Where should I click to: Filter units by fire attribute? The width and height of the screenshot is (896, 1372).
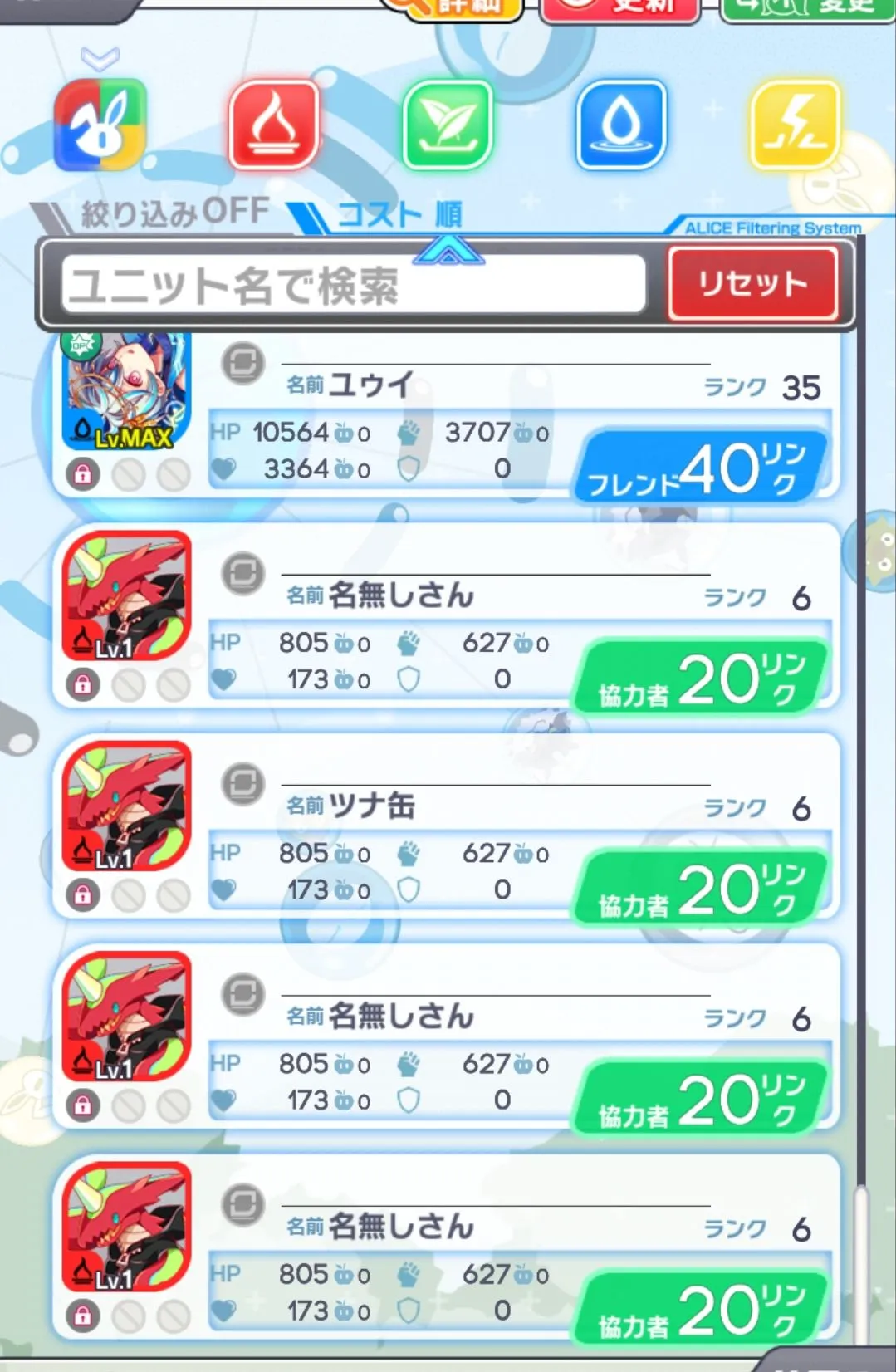[274, 125]
